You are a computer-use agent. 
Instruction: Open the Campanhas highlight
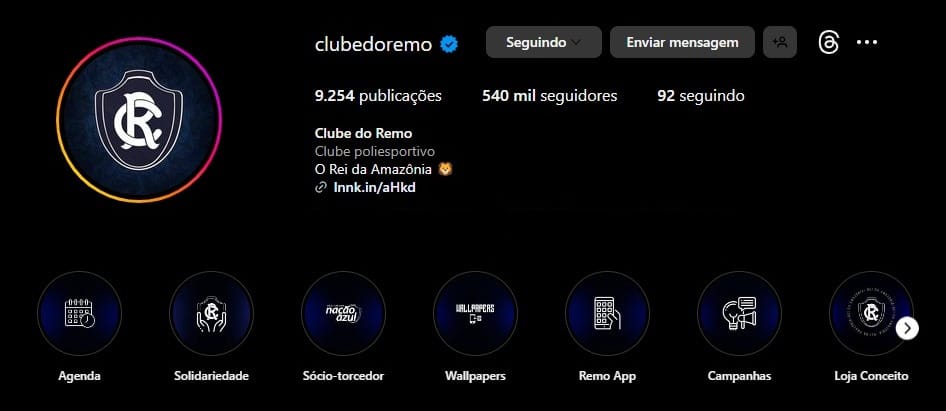[739, 313]
